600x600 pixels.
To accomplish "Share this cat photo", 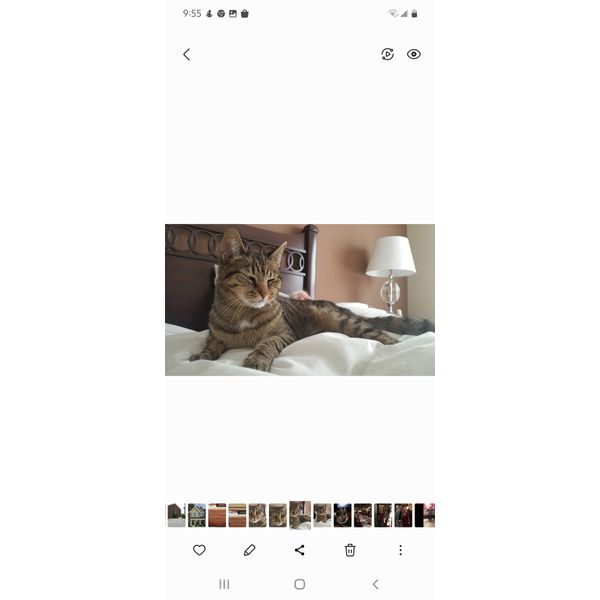I will (300, 550).
